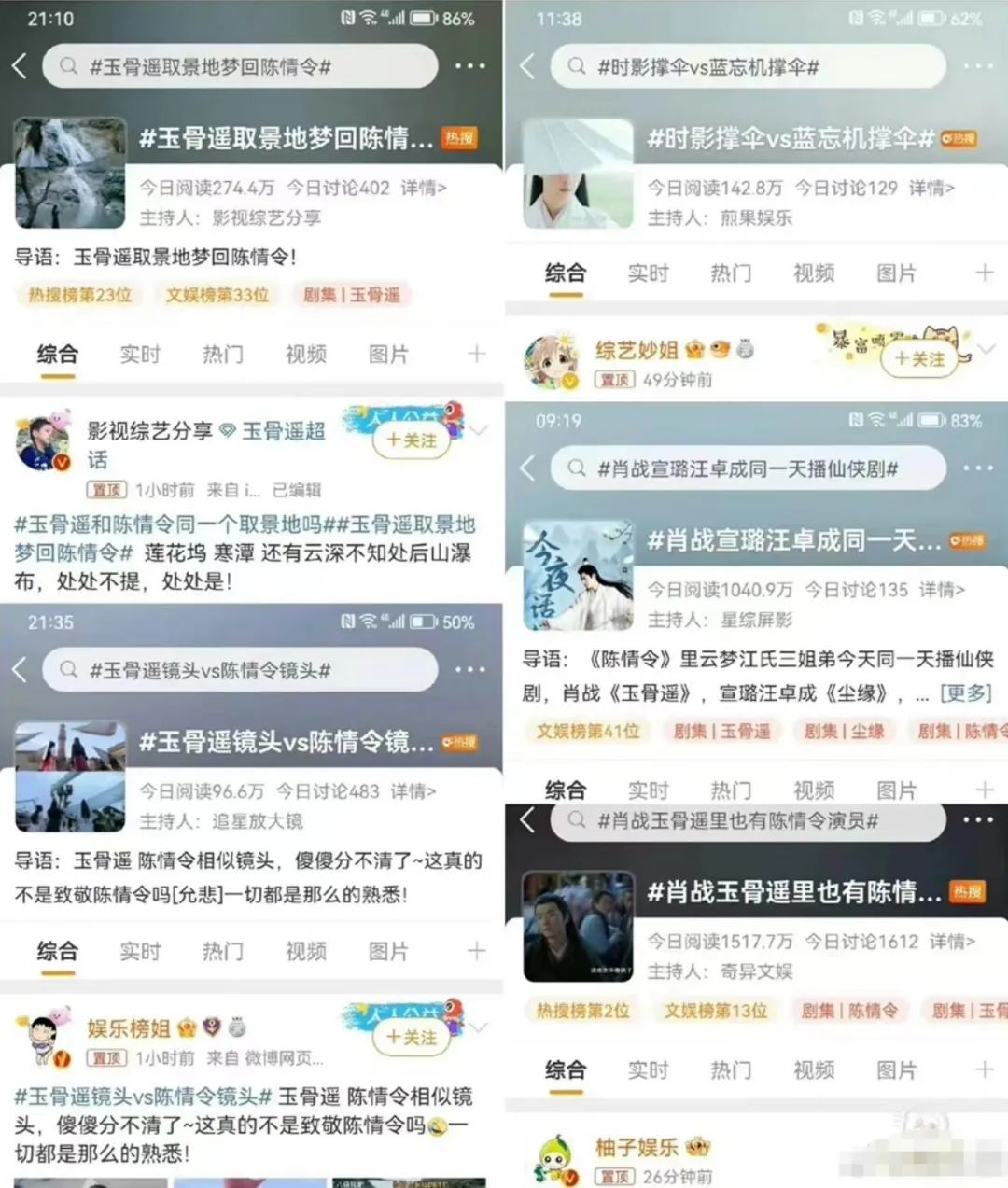Tap the back arrow on the 玉骨遥取景地 search page
Image resolution: width=1008 pixels, height=1188 pixels.
tap(21, 65)
